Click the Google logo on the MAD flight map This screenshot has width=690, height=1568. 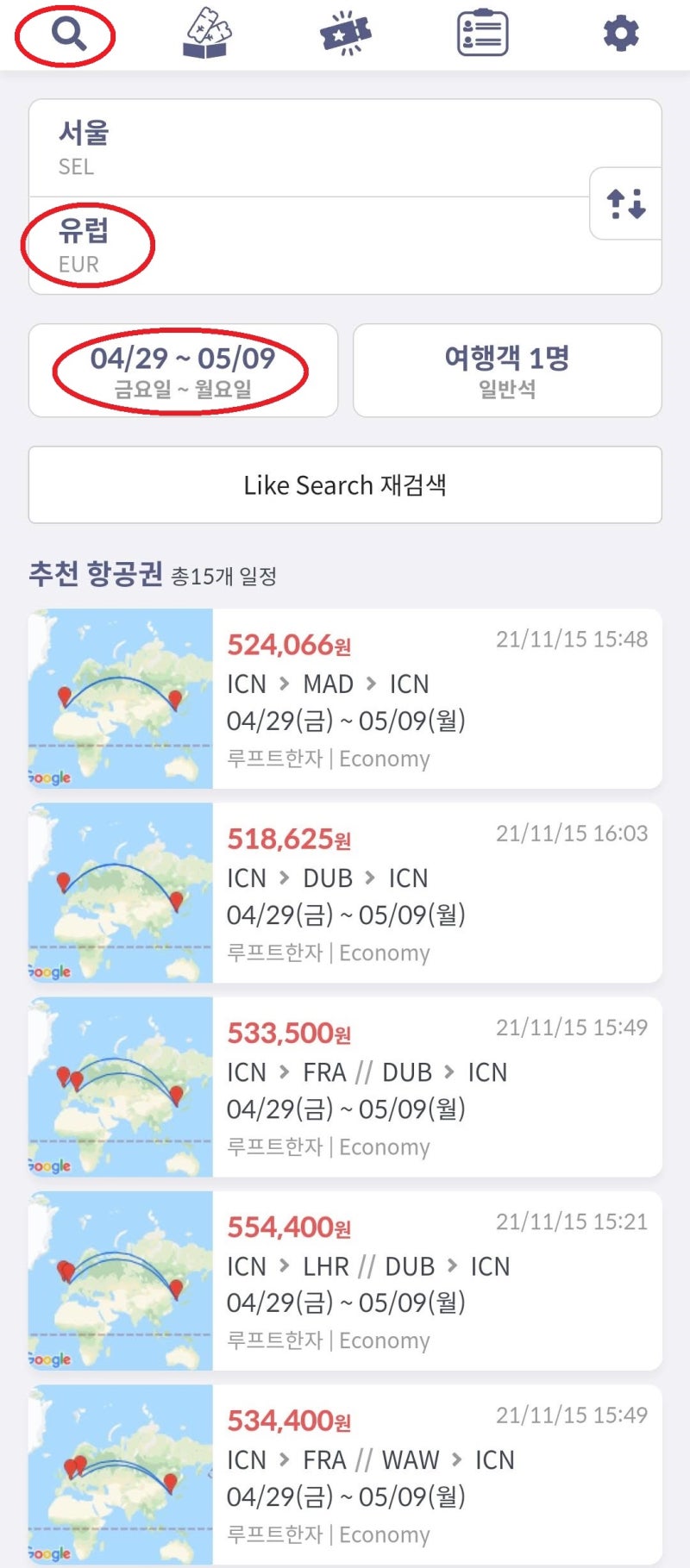point(52,778)
